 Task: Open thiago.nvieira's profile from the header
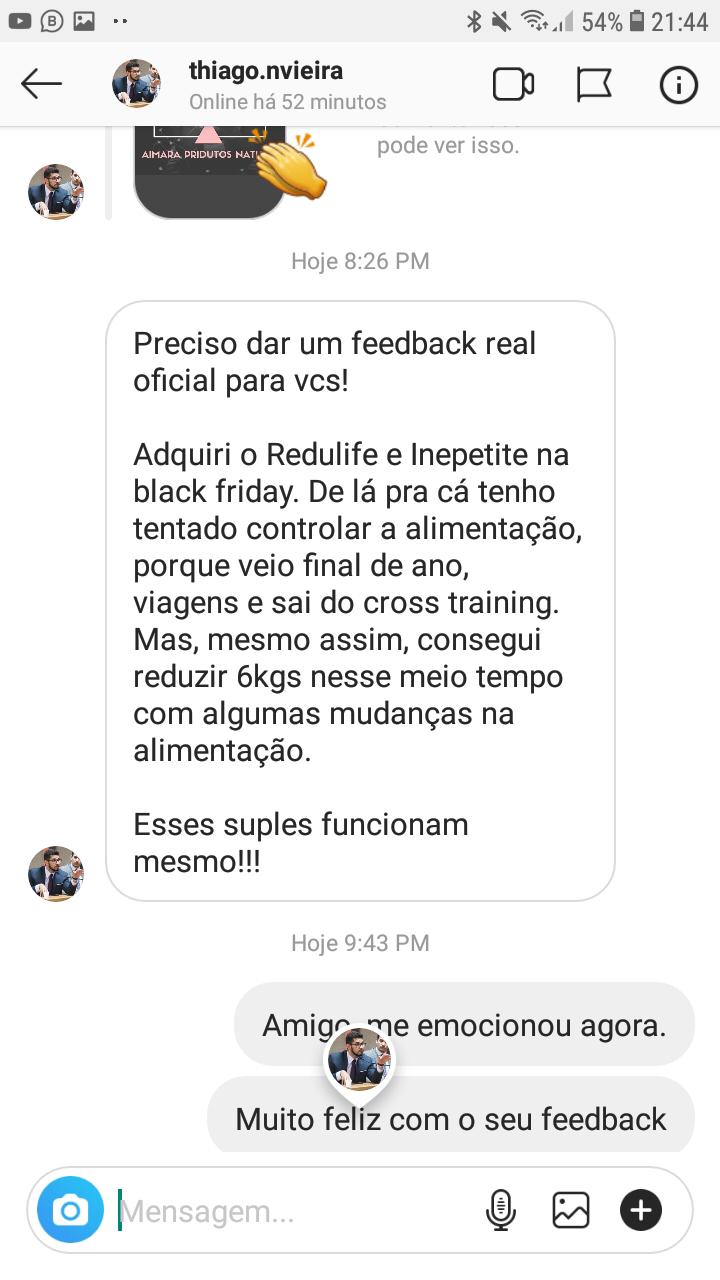pyautogui.click(x=265, y=84)
